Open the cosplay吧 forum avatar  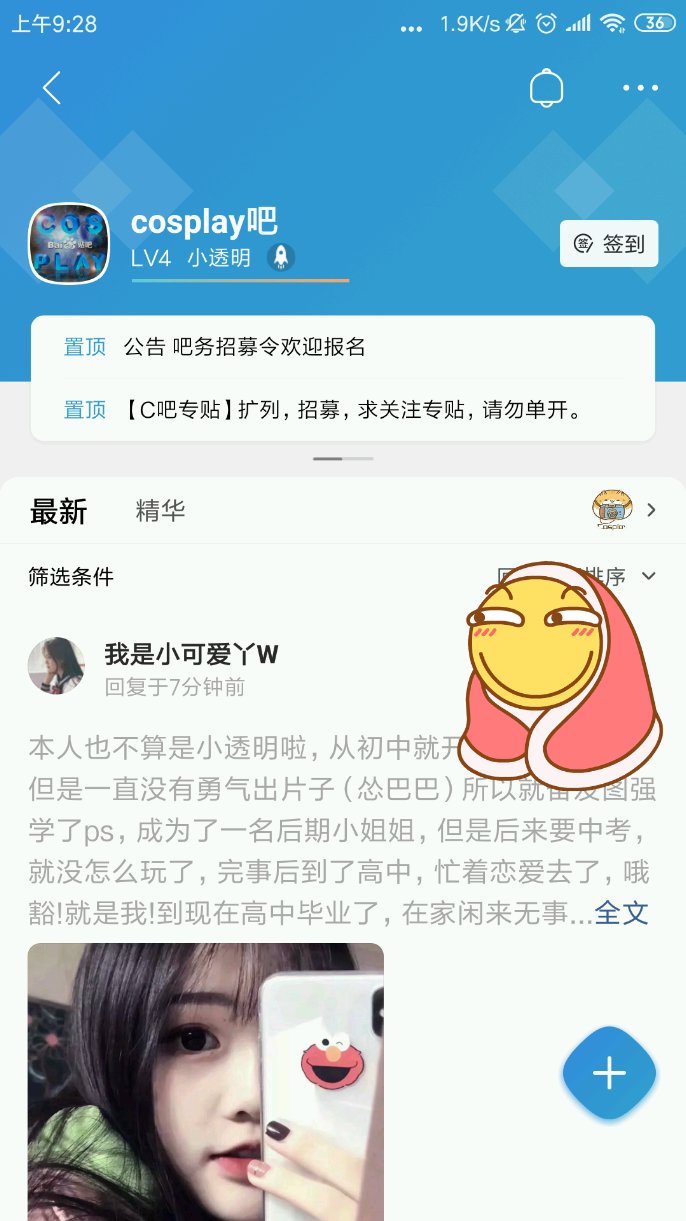[x=69, y=244]
